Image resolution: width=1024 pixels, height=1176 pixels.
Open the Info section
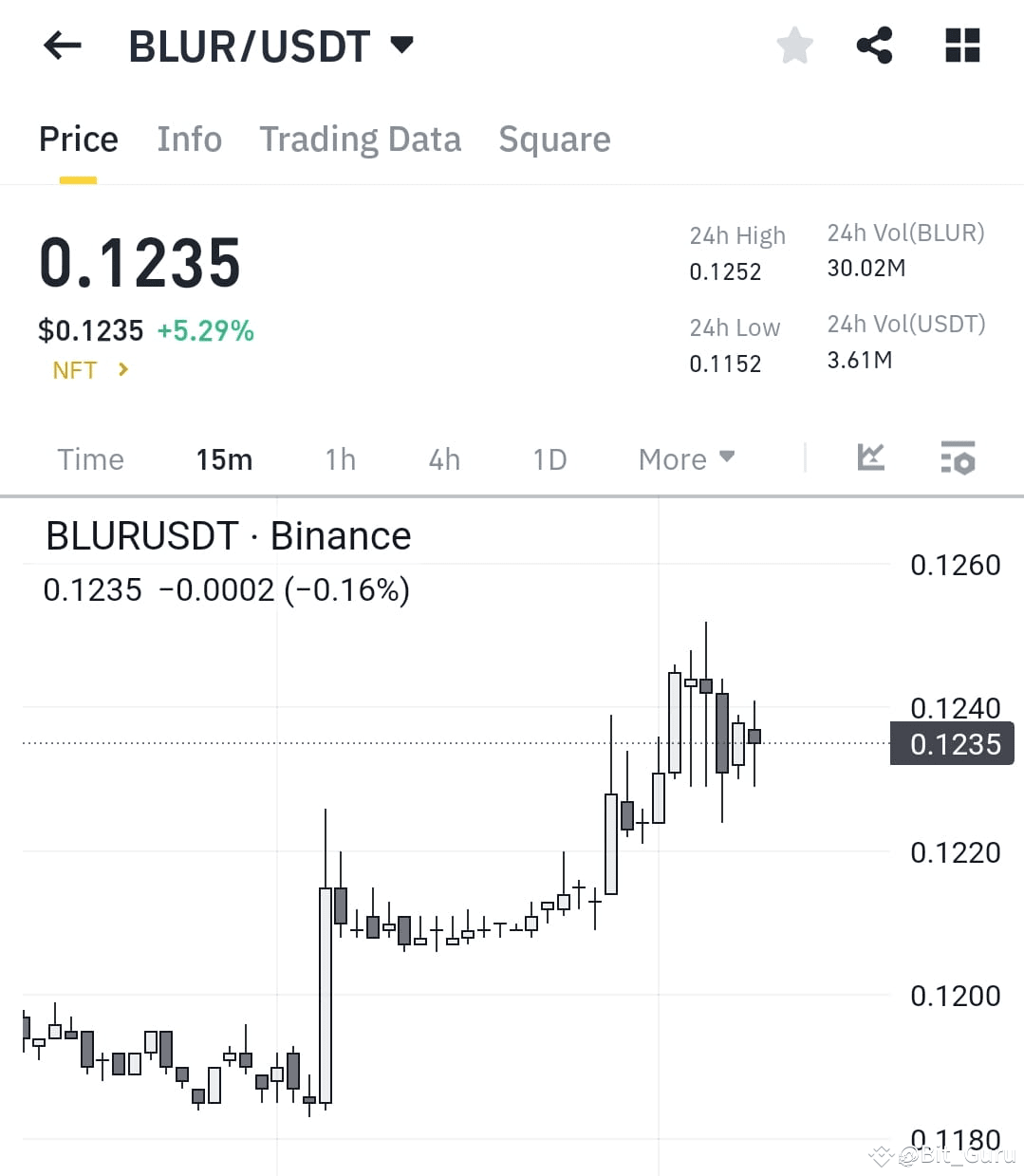coord(189,139)
